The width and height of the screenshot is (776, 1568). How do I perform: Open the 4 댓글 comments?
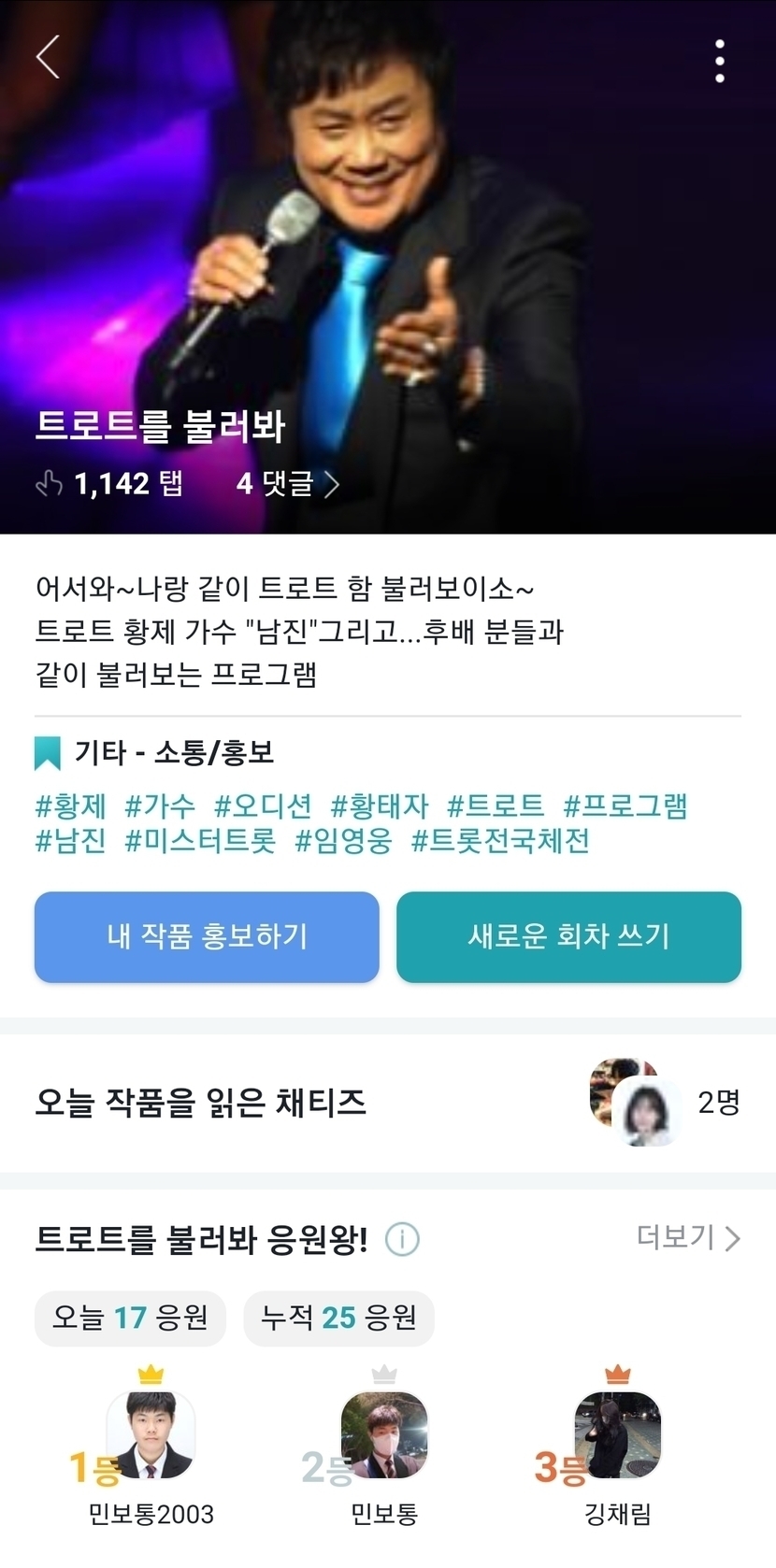286,483
